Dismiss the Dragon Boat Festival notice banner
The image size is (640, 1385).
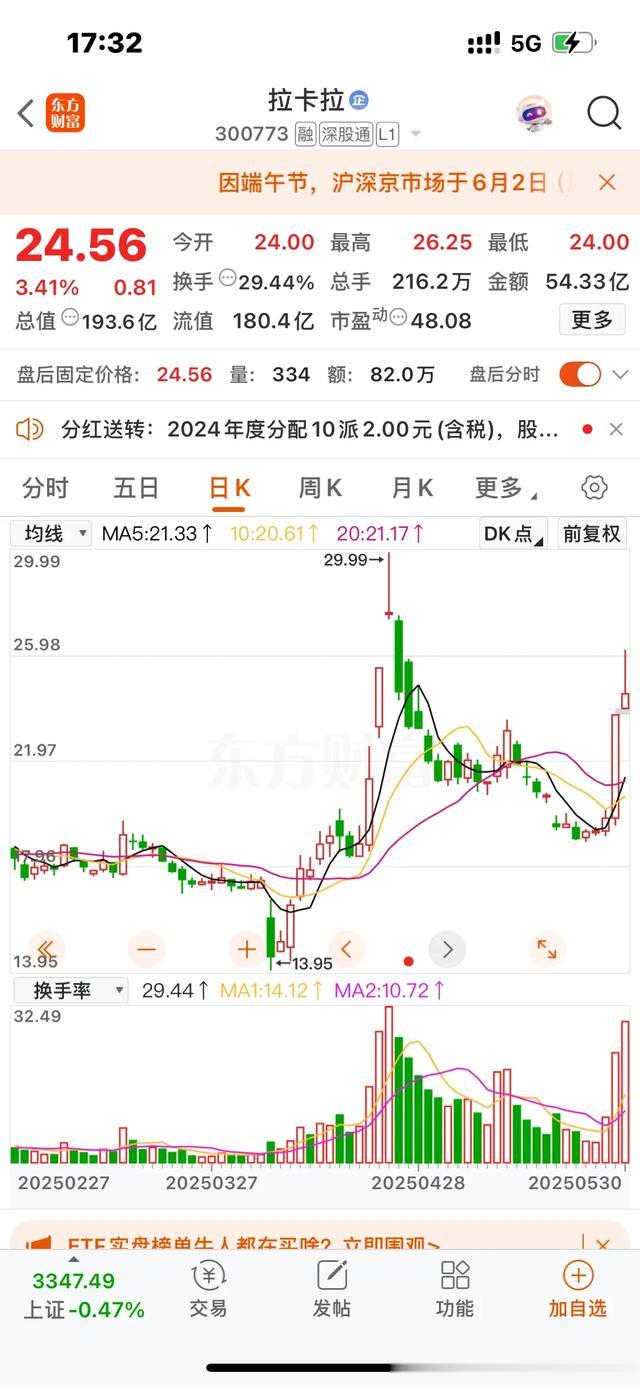pyautogui.click(x=607, y=182)
